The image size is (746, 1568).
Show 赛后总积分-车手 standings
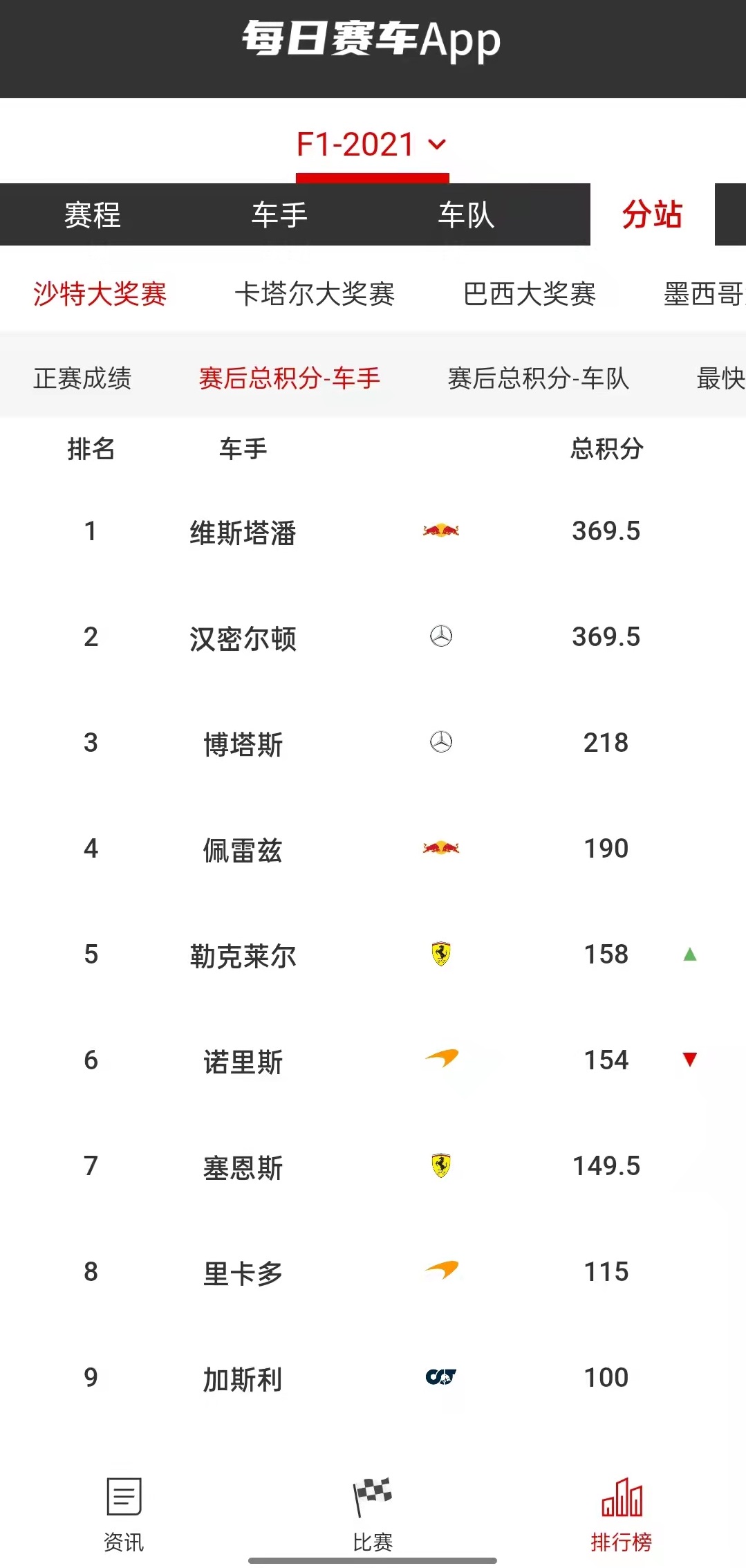pyautogui.click(x=290, y=378)
